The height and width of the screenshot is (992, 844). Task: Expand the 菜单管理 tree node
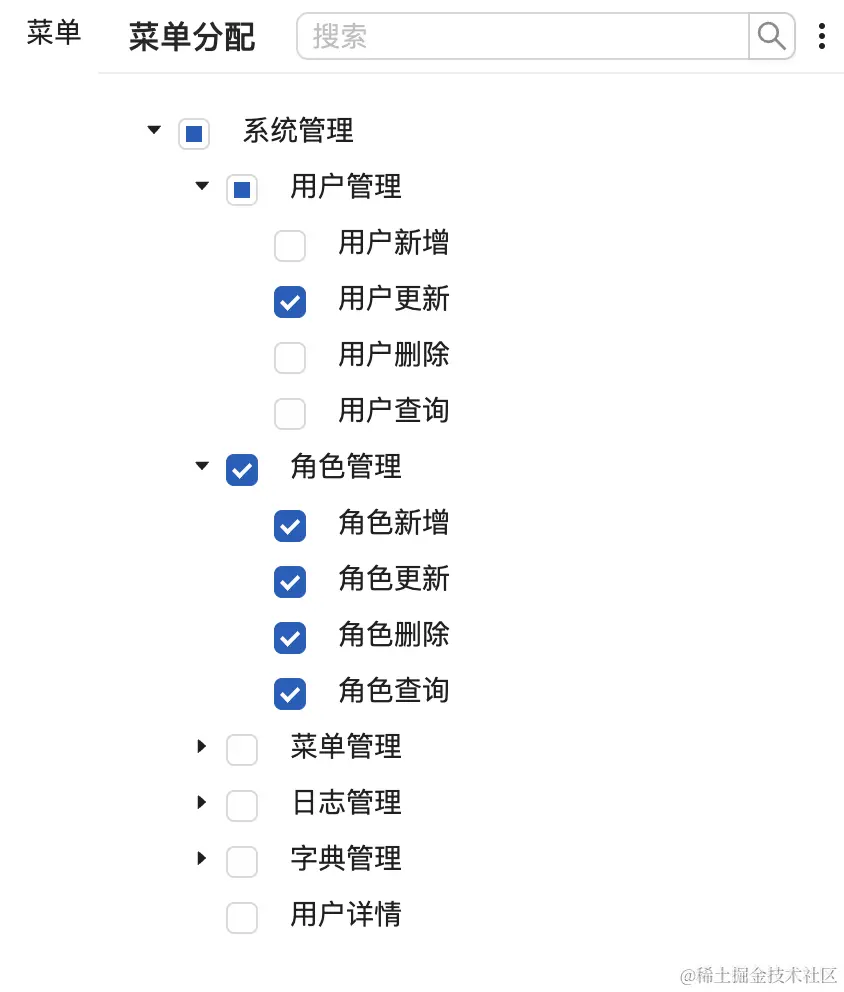(x=202, y=746)
